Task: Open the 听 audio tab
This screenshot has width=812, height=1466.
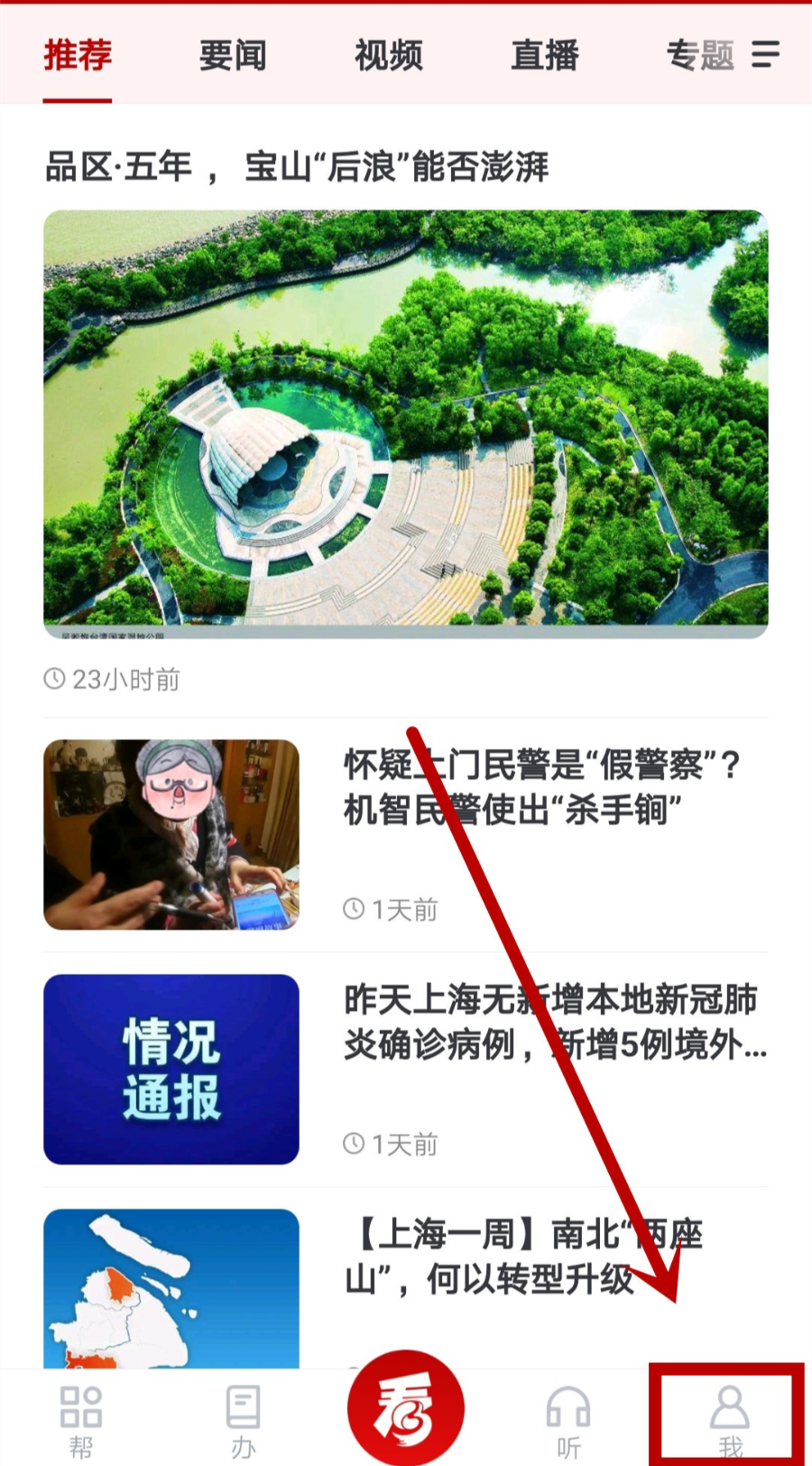Action: (x=568, y=1421)
